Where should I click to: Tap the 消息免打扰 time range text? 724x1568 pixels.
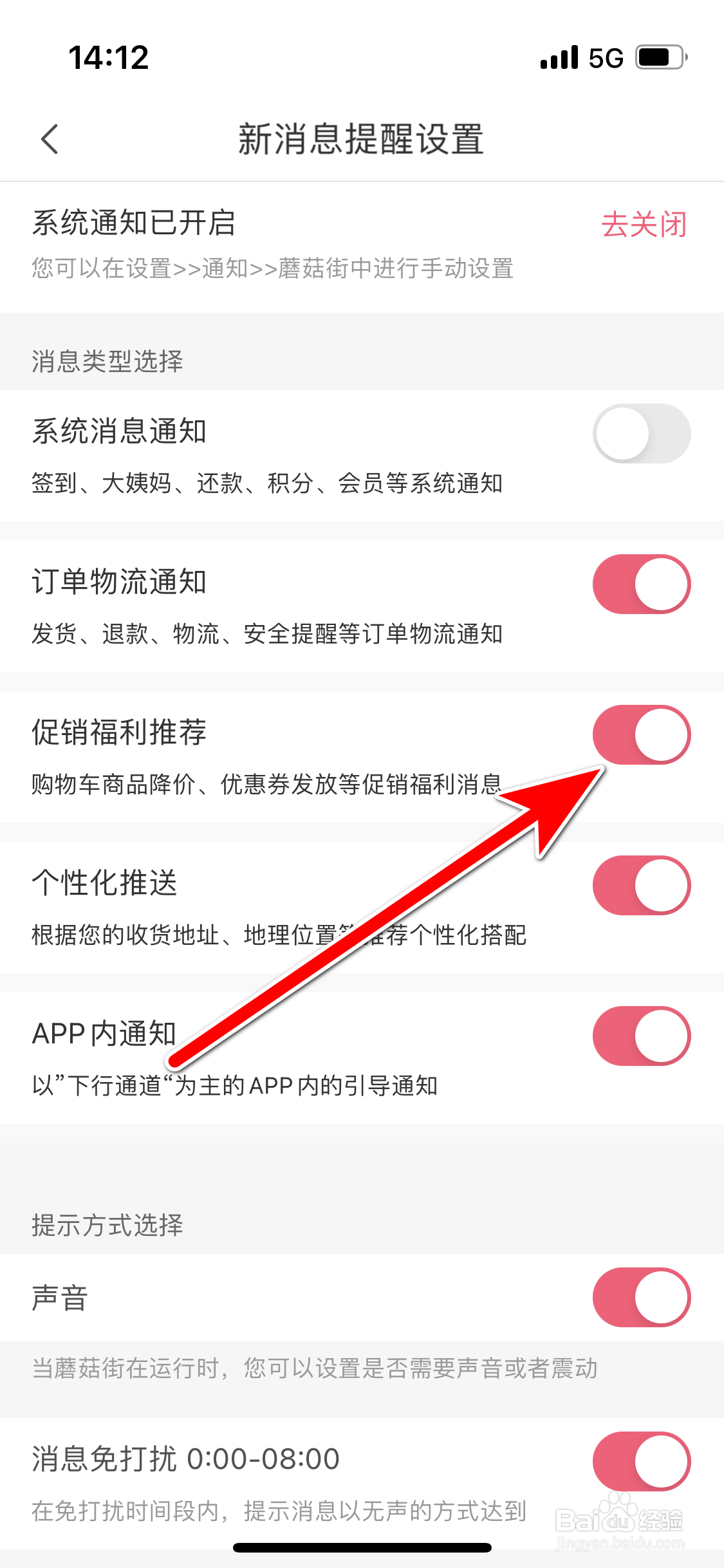tap(185, 1460)
